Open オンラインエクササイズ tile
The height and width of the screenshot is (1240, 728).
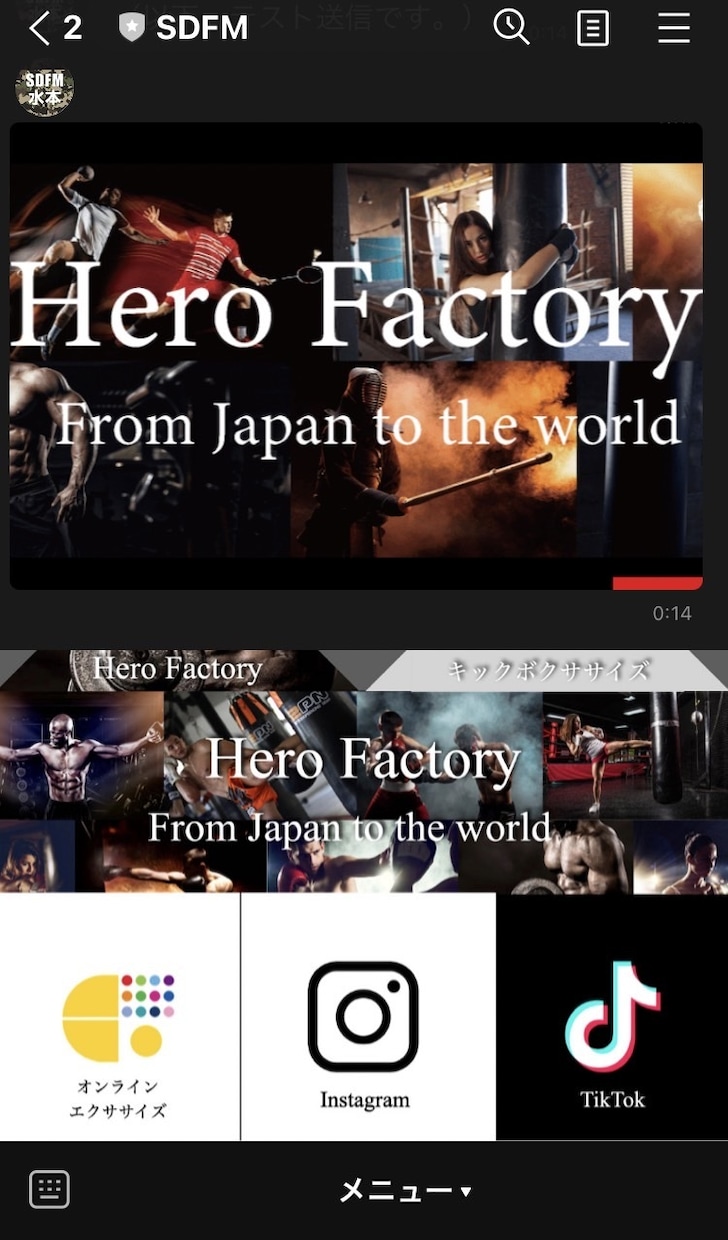(x=120, y=1017)
